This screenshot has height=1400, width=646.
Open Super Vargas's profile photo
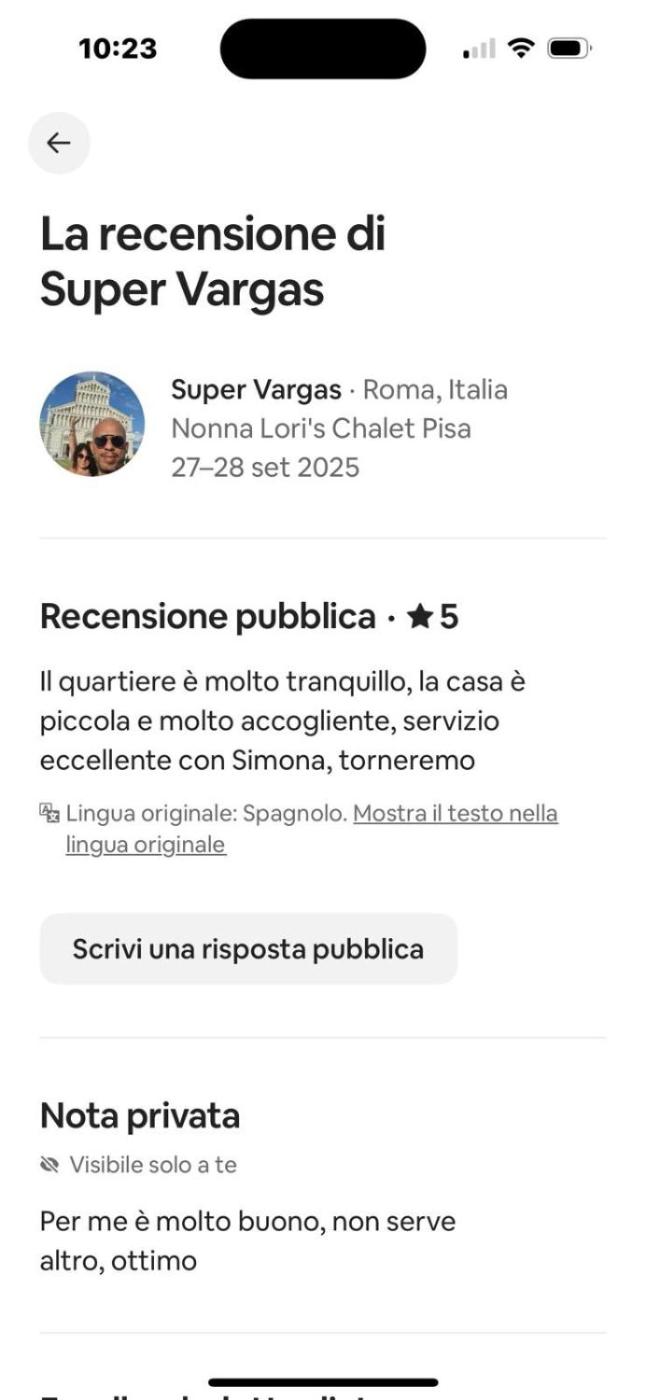tap(92, 424)
